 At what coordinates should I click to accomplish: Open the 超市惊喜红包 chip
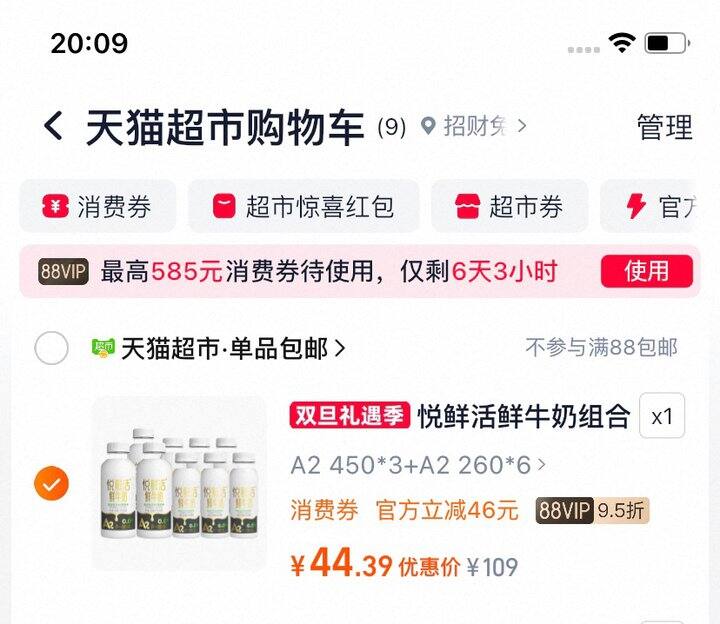304,207
